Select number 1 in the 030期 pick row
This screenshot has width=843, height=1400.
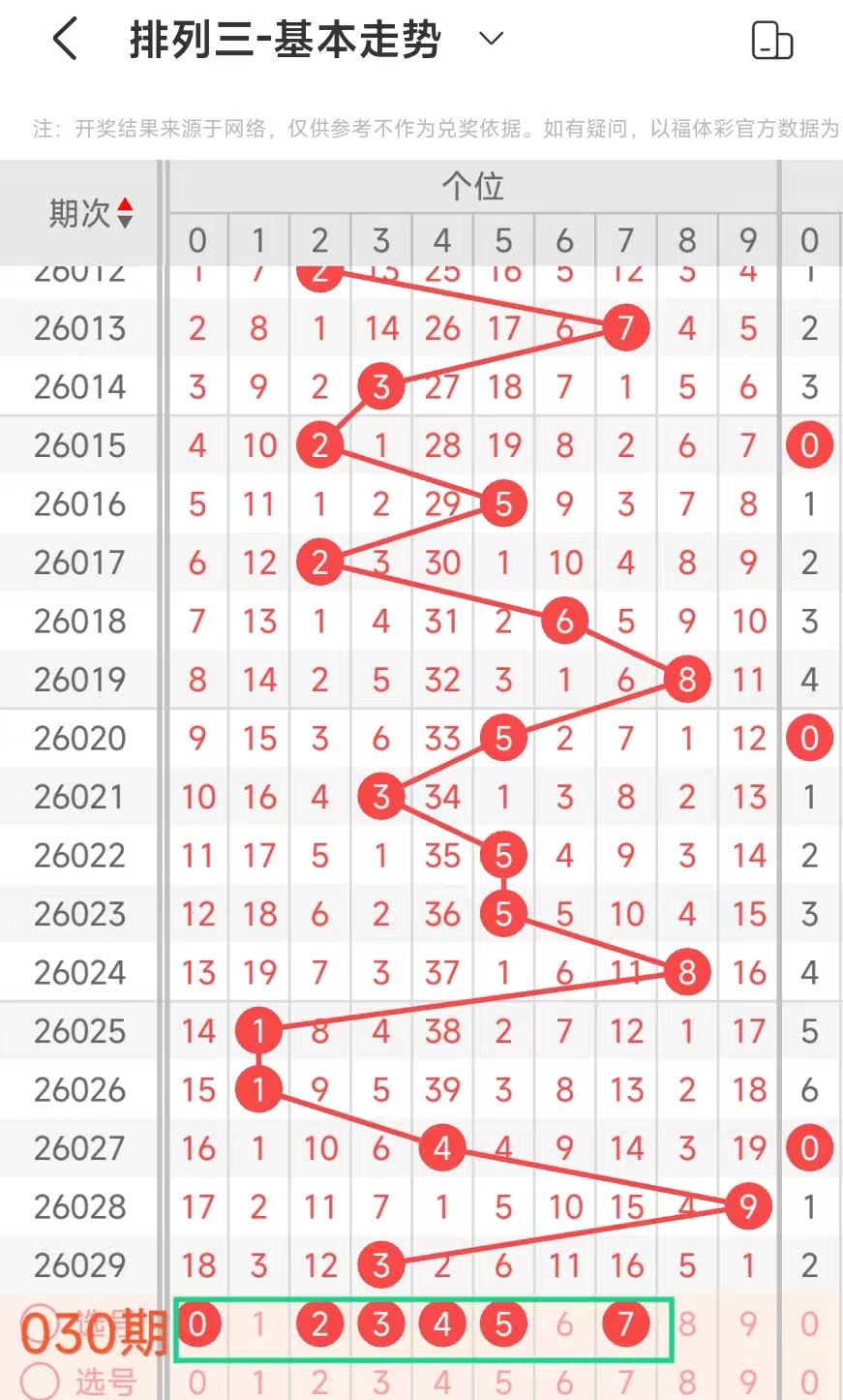pyautogui.click(x=258, y=1324)
